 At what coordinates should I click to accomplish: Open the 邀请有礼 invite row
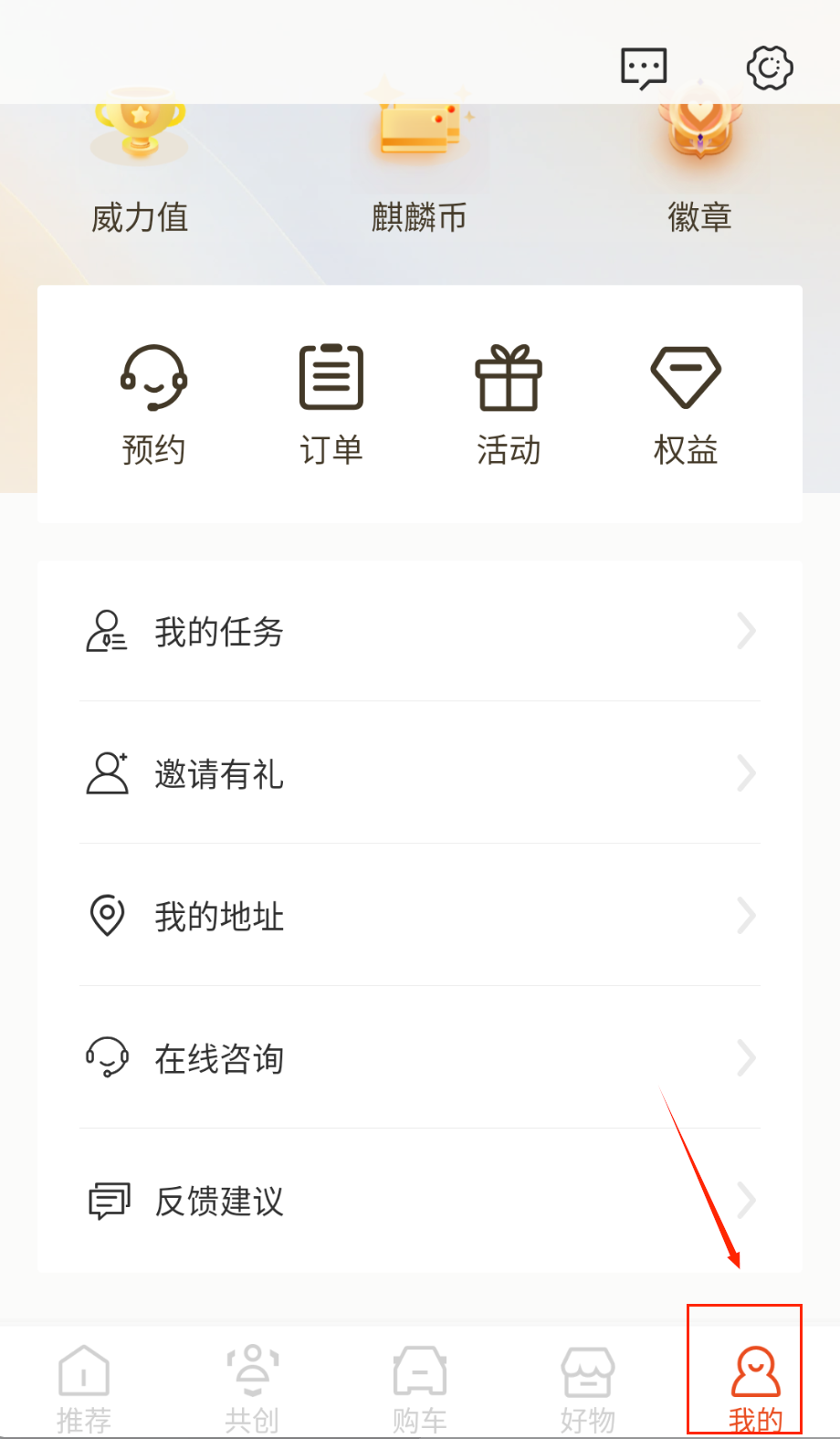pos(420,774)
